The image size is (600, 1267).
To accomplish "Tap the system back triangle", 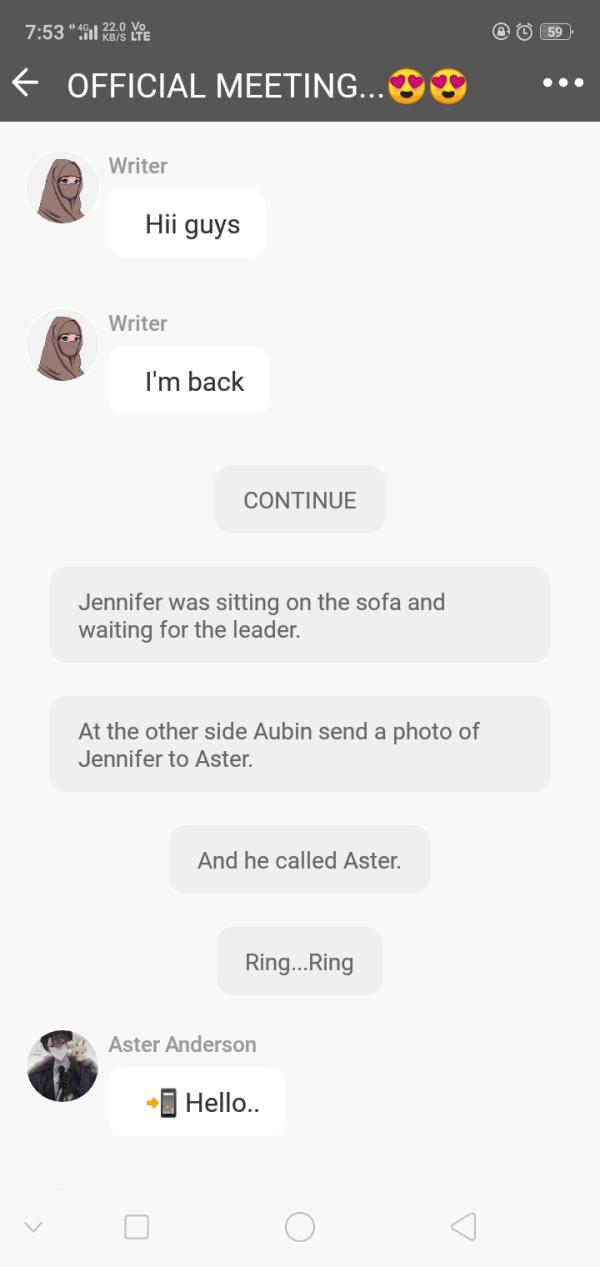I will coord(463,1227).
